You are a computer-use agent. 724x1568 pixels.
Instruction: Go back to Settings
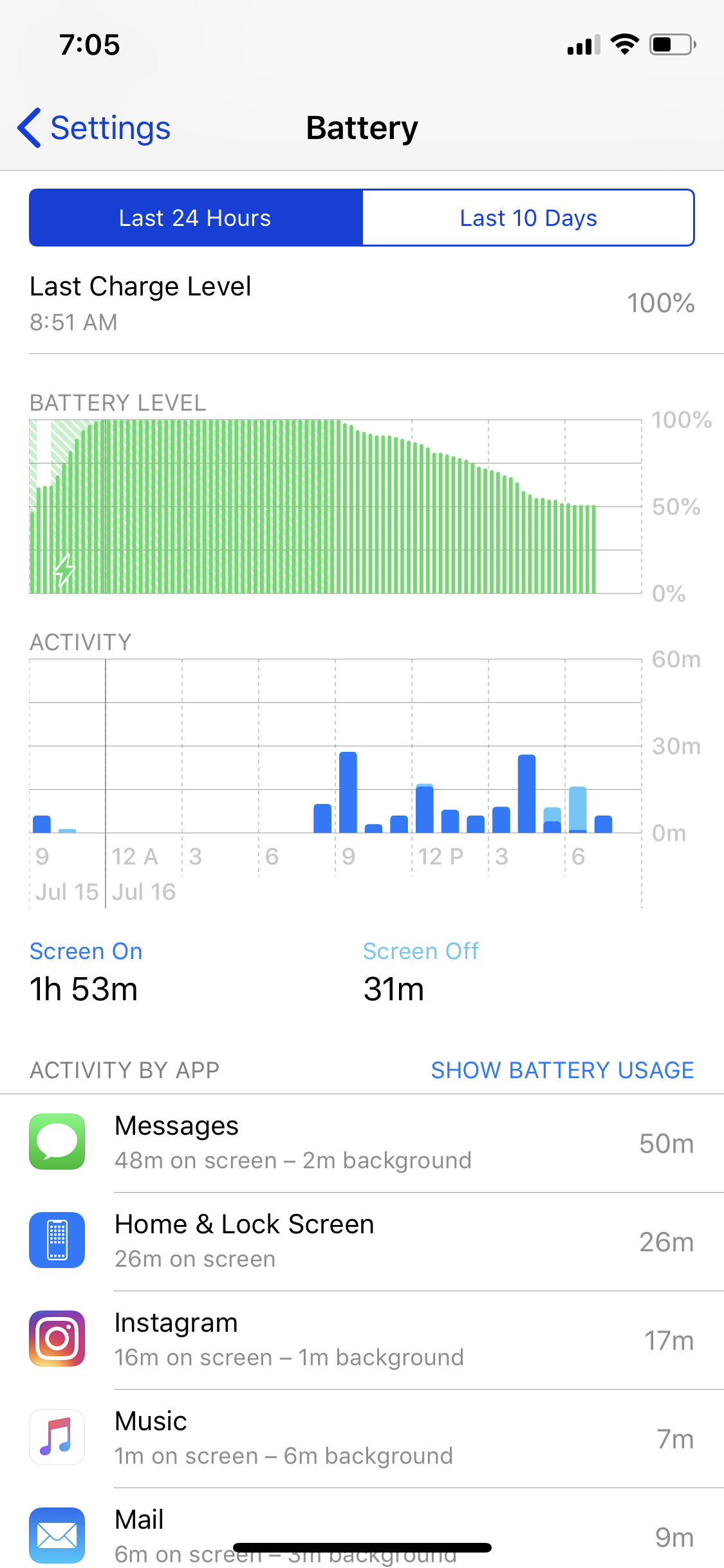pos(94,127)
